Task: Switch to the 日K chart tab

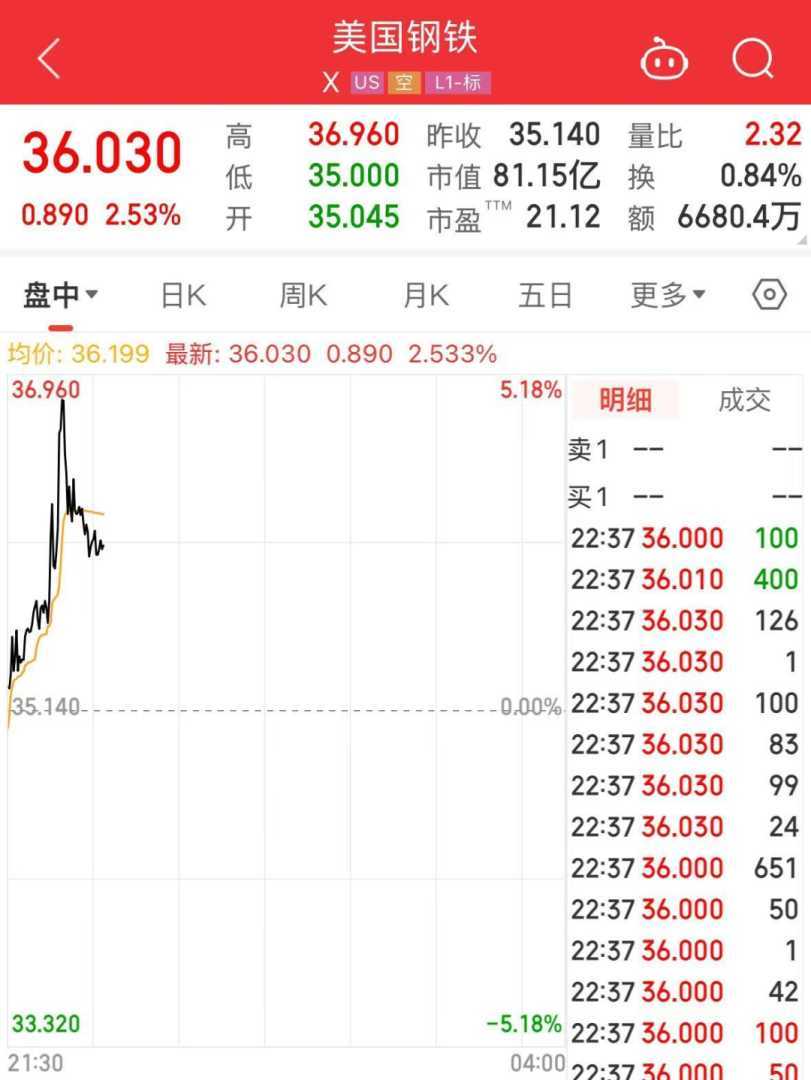Action: pyautogui.click(x=183, y=295)
